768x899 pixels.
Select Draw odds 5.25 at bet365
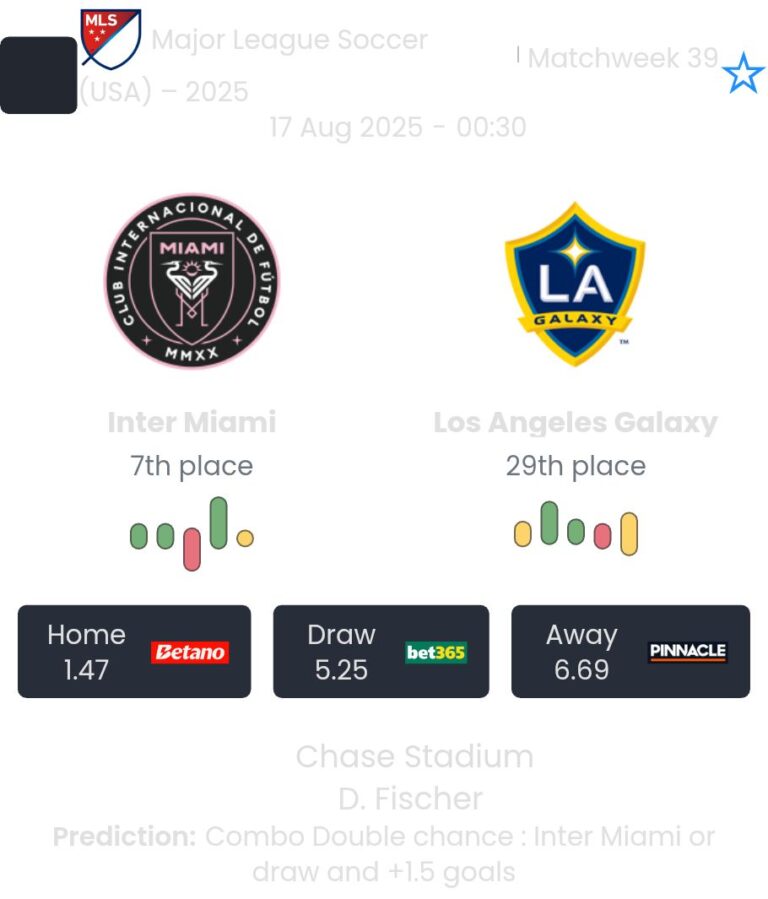(381, 651)
